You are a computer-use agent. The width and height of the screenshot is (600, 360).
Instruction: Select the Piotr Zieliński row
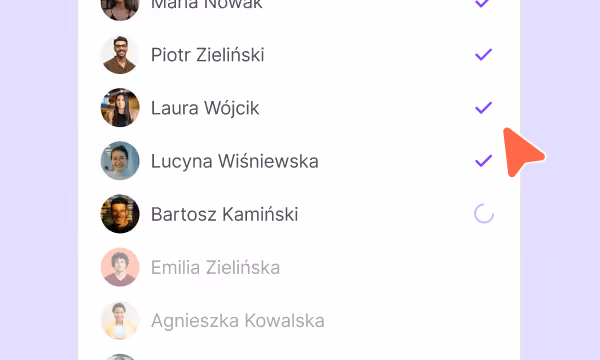point(299,55)
